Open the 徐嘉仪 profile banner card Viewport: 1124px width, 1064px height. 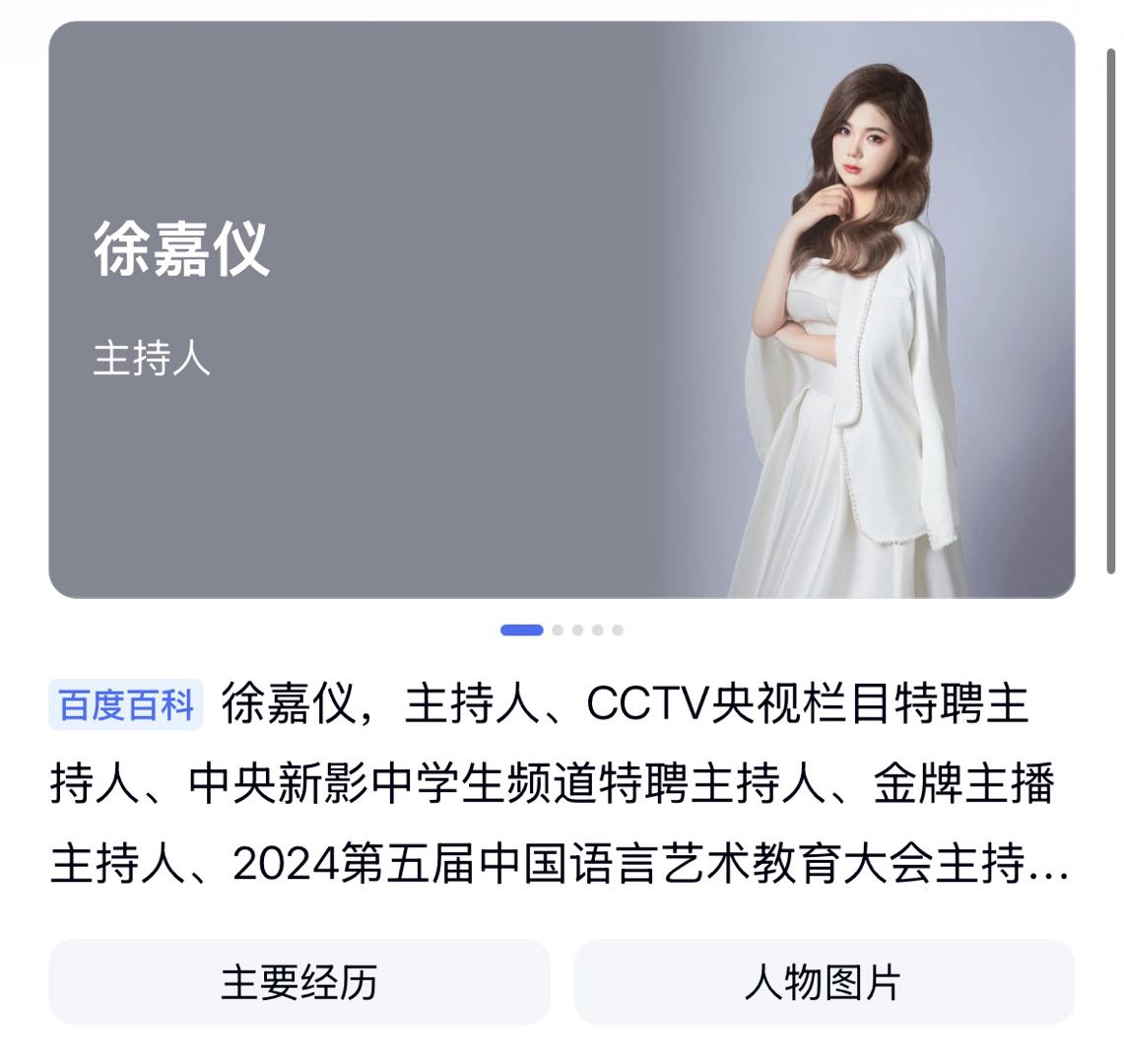click(x=562, y=309)
